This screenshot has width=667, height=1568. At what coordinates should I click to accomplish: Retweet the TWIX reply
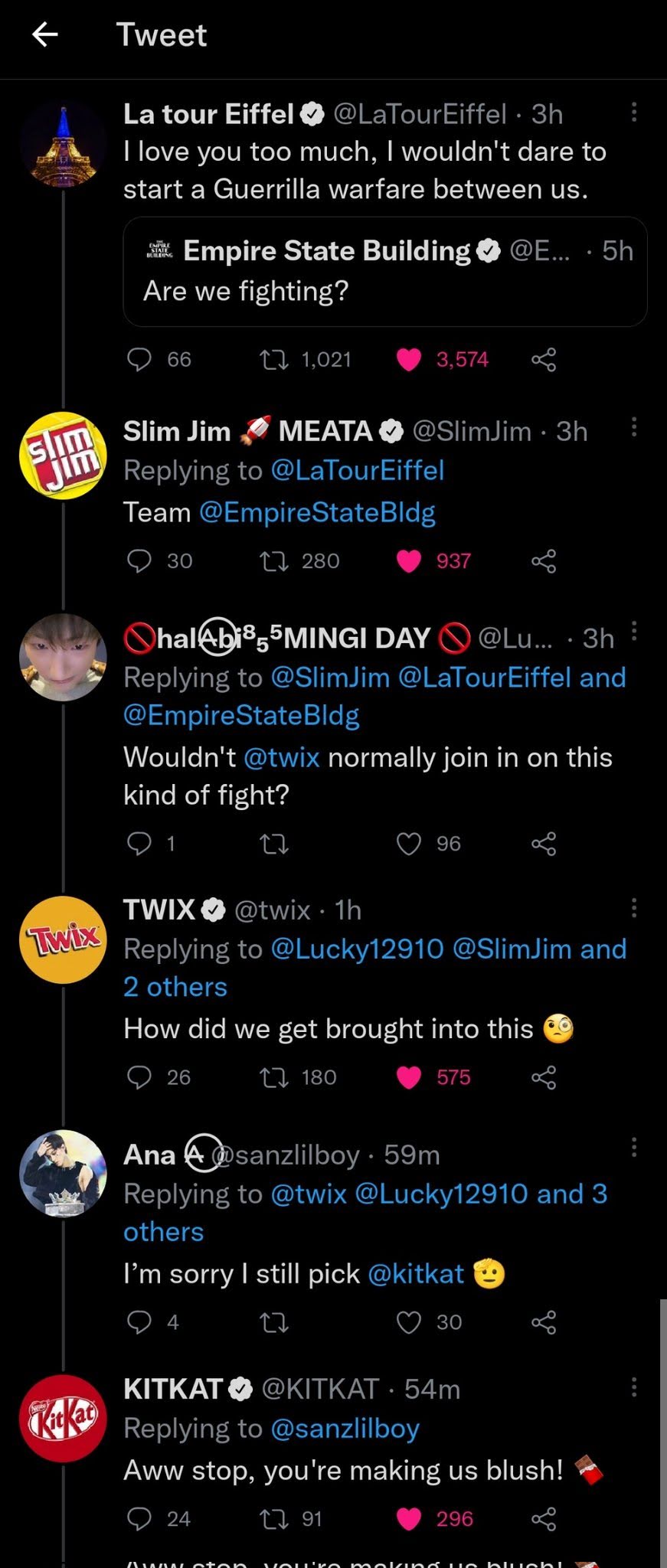click(274, 1078)
